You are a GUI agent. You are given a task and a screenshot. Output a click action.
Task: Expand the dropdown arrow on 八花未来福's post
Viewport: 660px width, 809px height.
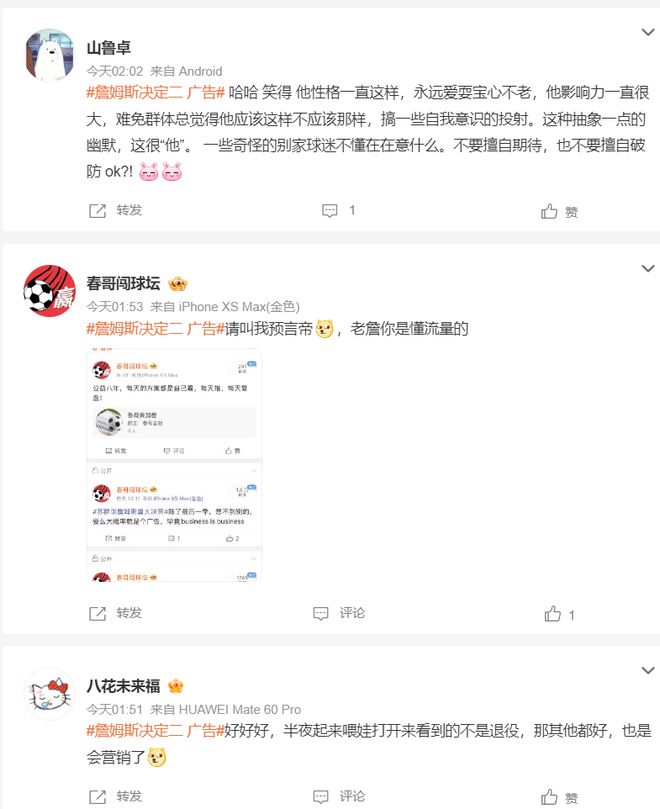pos(646,671)
